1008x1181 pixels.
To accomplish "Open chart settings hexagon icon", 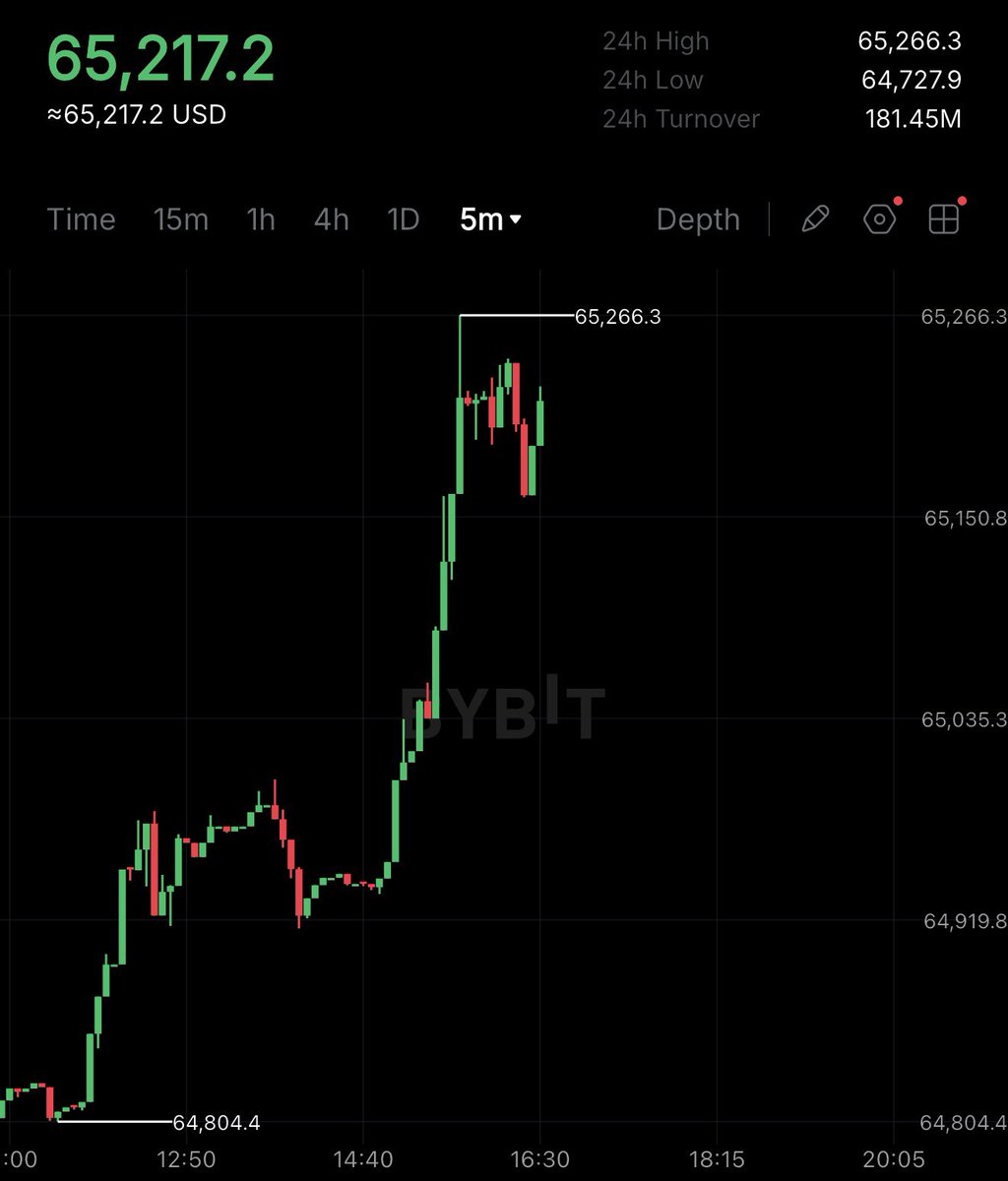I will coord(879,219).
